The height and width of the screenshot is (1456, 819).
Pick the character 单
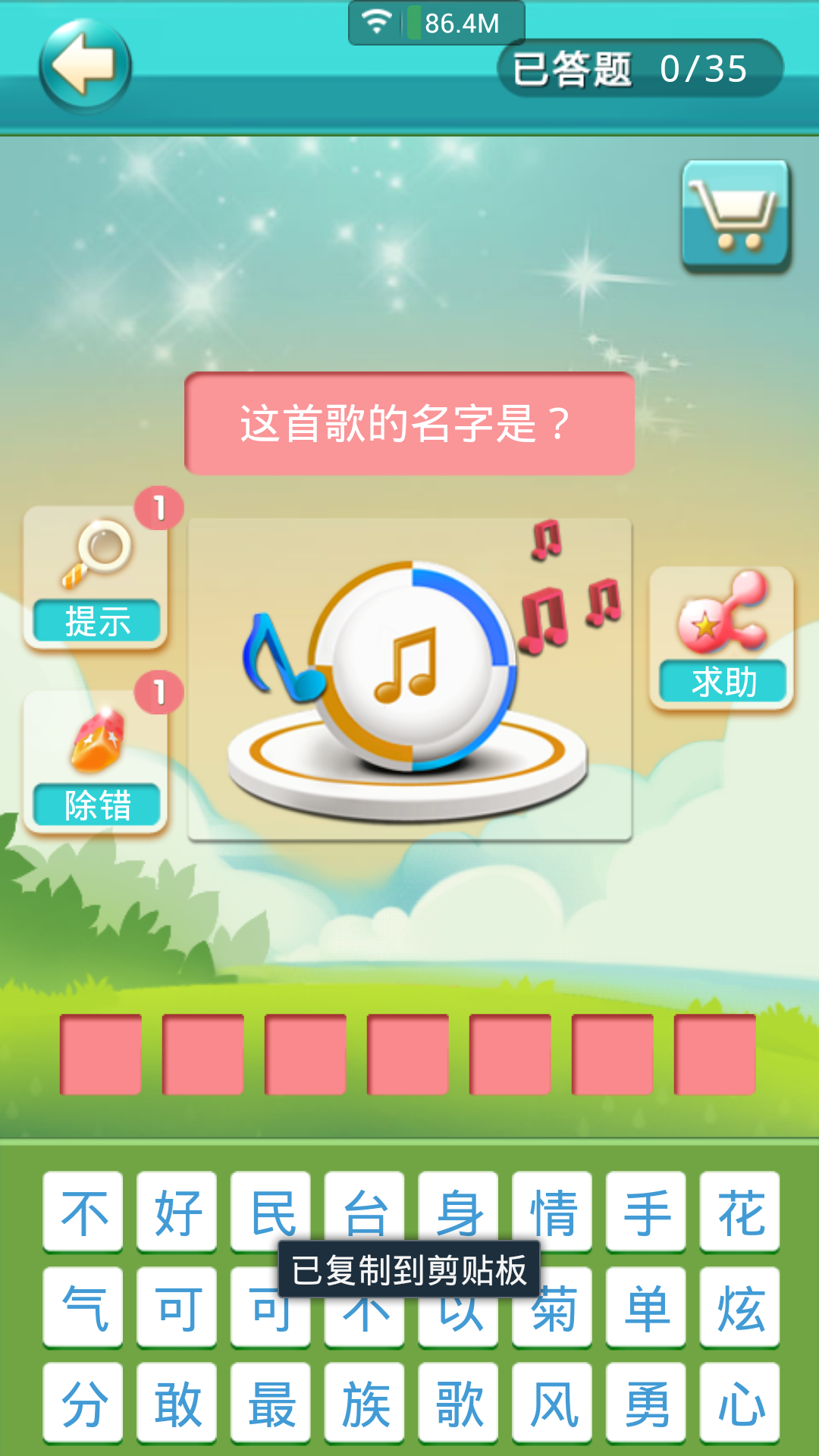click(646, 1307)
